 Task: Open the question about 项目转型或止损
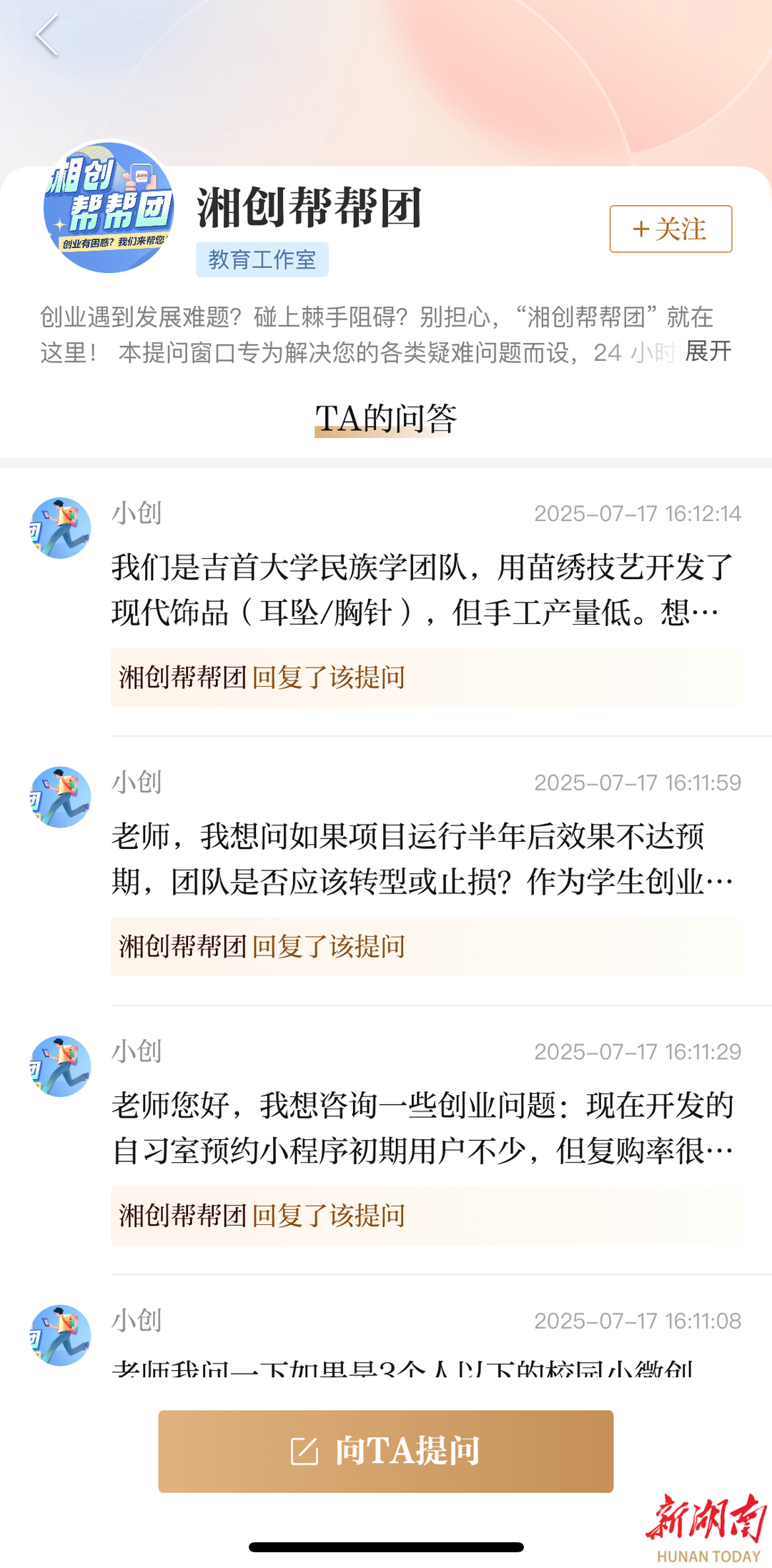click(x=422, y=858)
